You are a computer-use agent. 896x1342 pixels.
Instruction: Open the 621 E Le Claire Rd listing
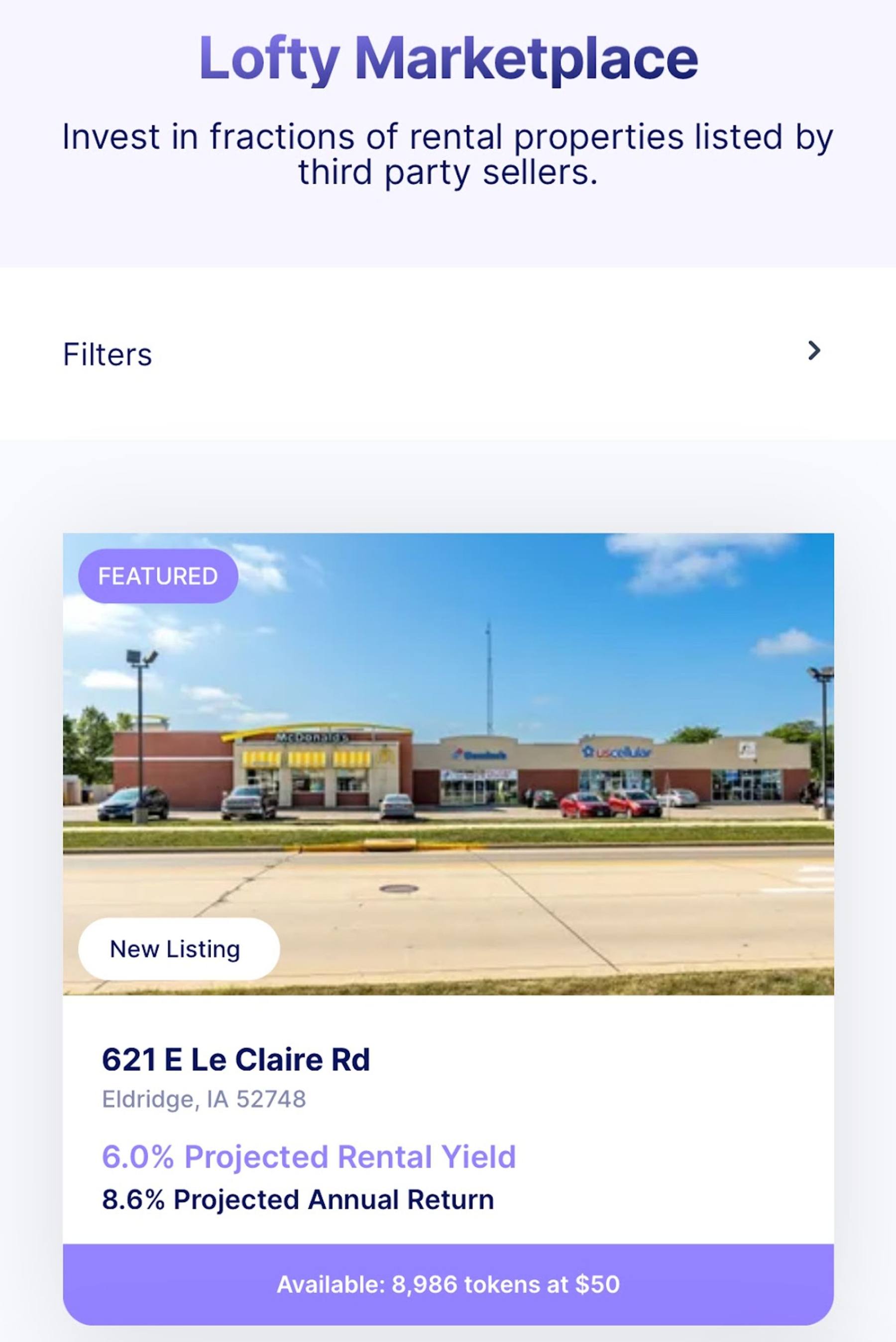(235, 1060)
